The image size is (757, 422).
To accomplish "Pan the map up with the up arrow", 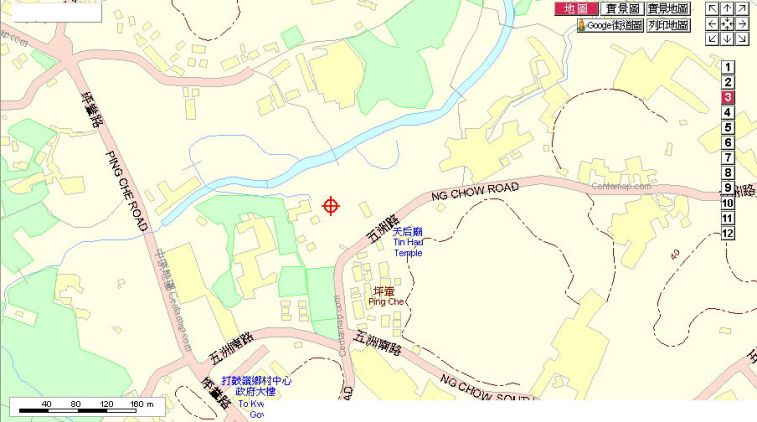I will (x=727, y=9).
